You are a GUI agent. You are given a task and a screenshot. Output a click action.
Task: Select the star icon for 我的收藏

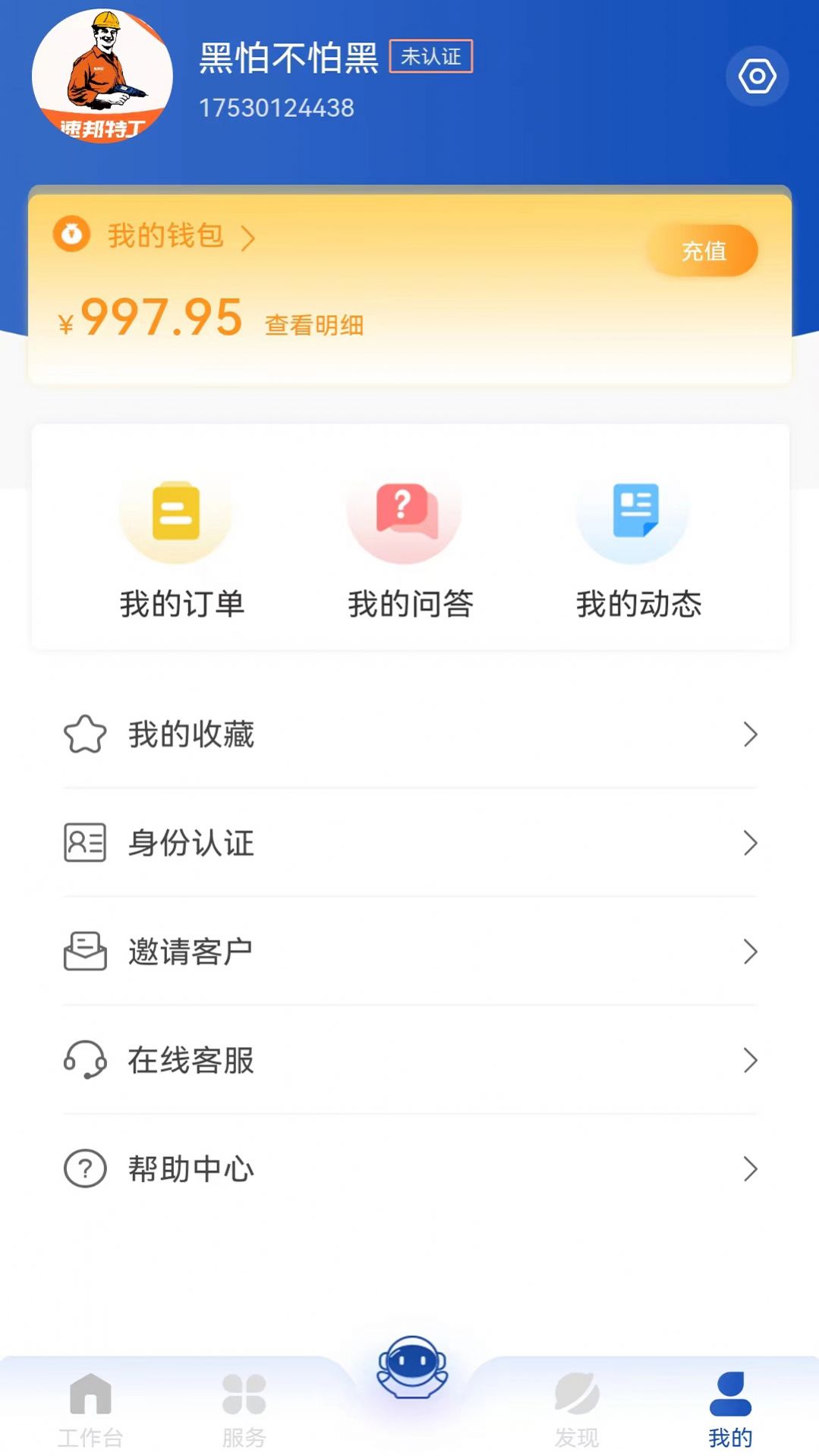(x=85, y=733)
